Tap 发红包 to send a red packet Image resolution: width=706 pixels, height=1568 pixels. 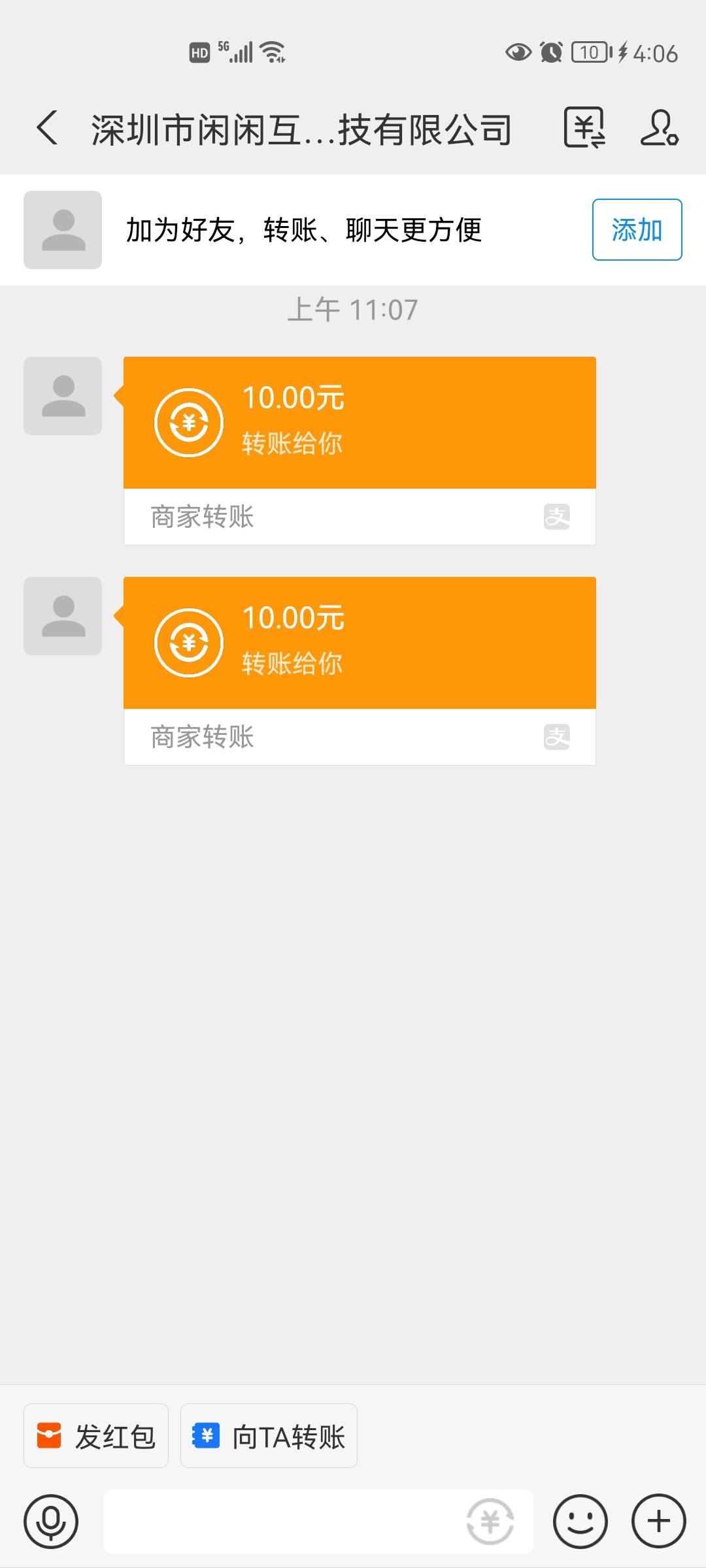pos(96,1436)
